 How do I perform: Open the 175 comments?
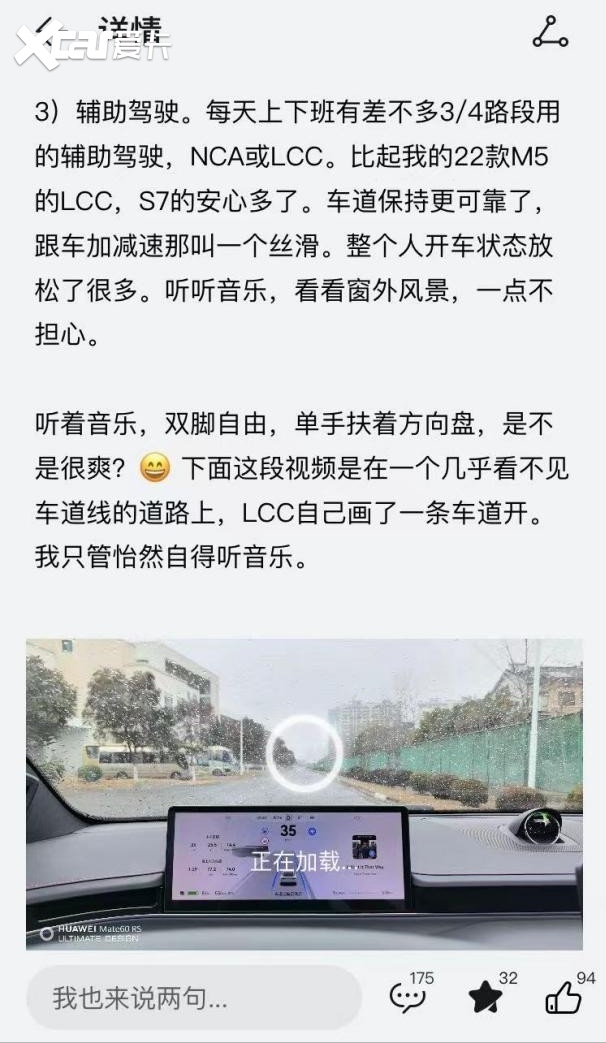pyautogui.click(x=408, y=996)
